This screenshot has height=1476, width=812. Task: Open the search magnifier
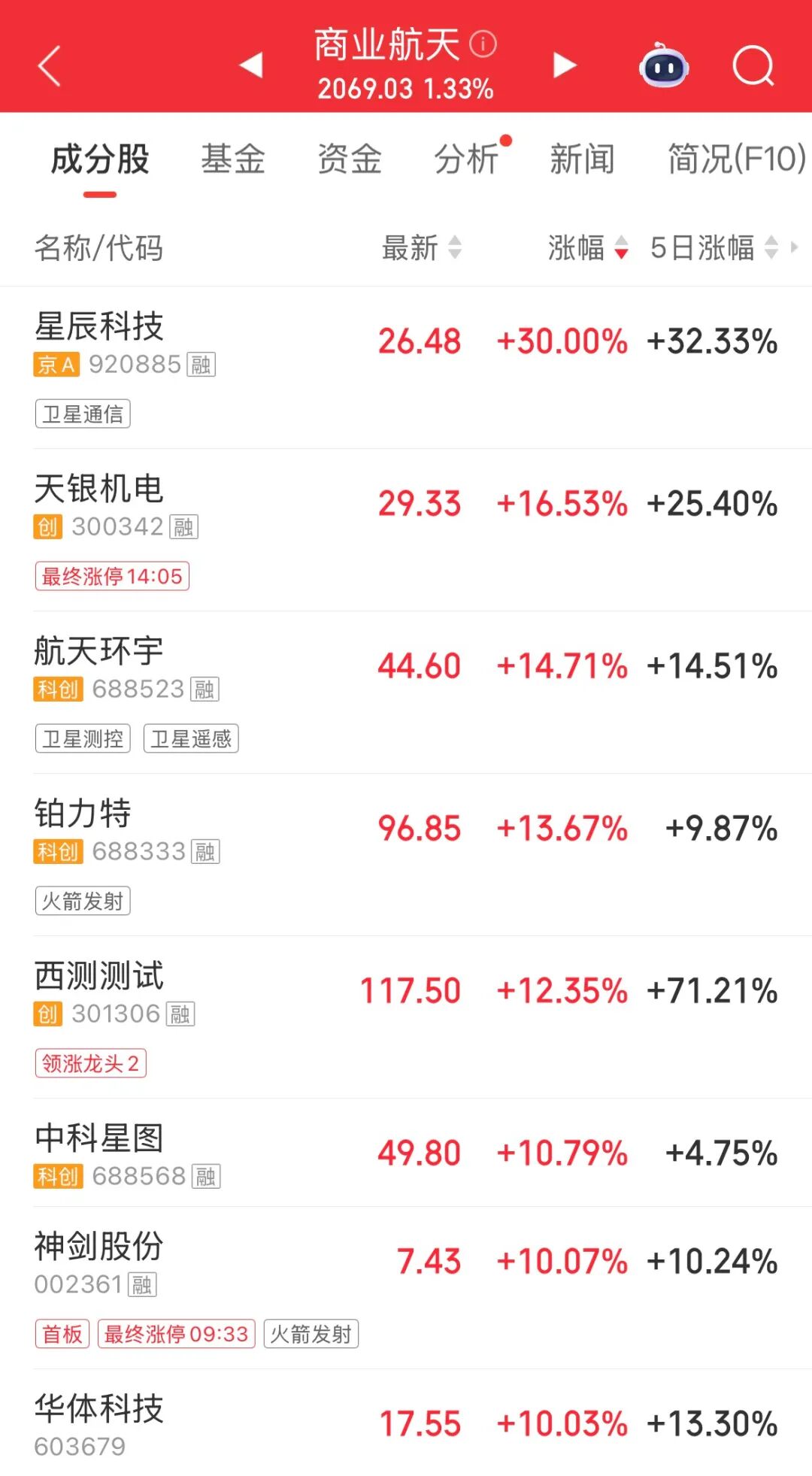753,66
